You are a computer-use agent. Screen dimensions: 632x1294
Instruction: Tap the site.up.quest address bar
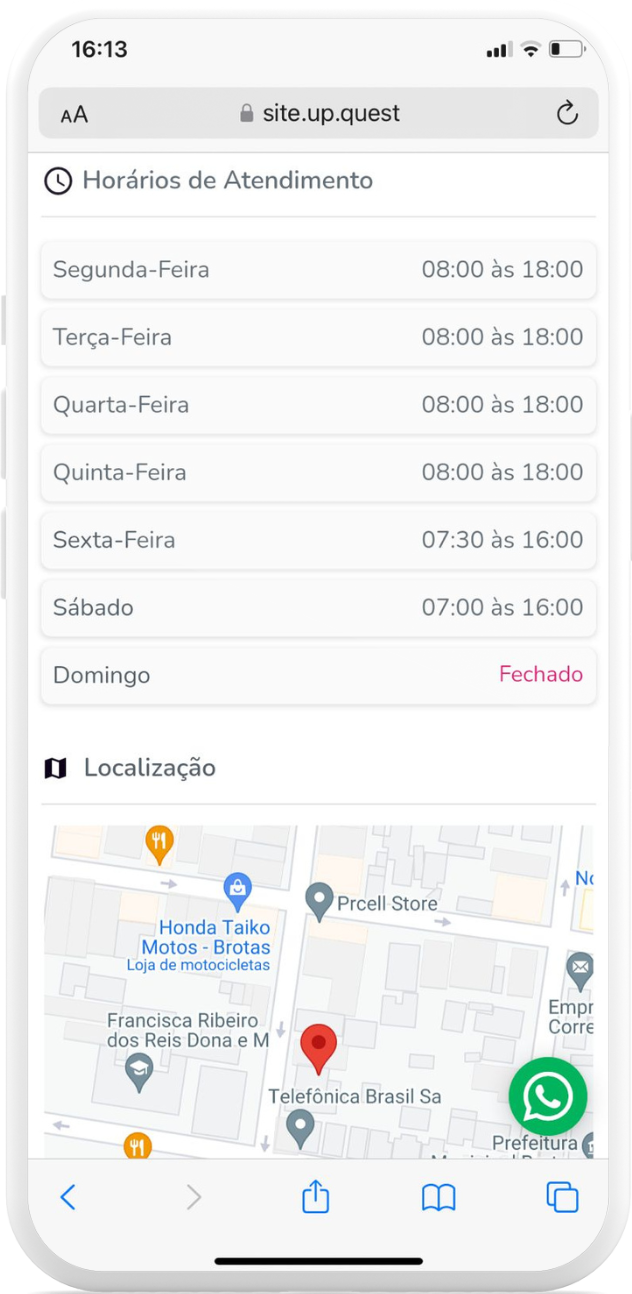point(320,113)
